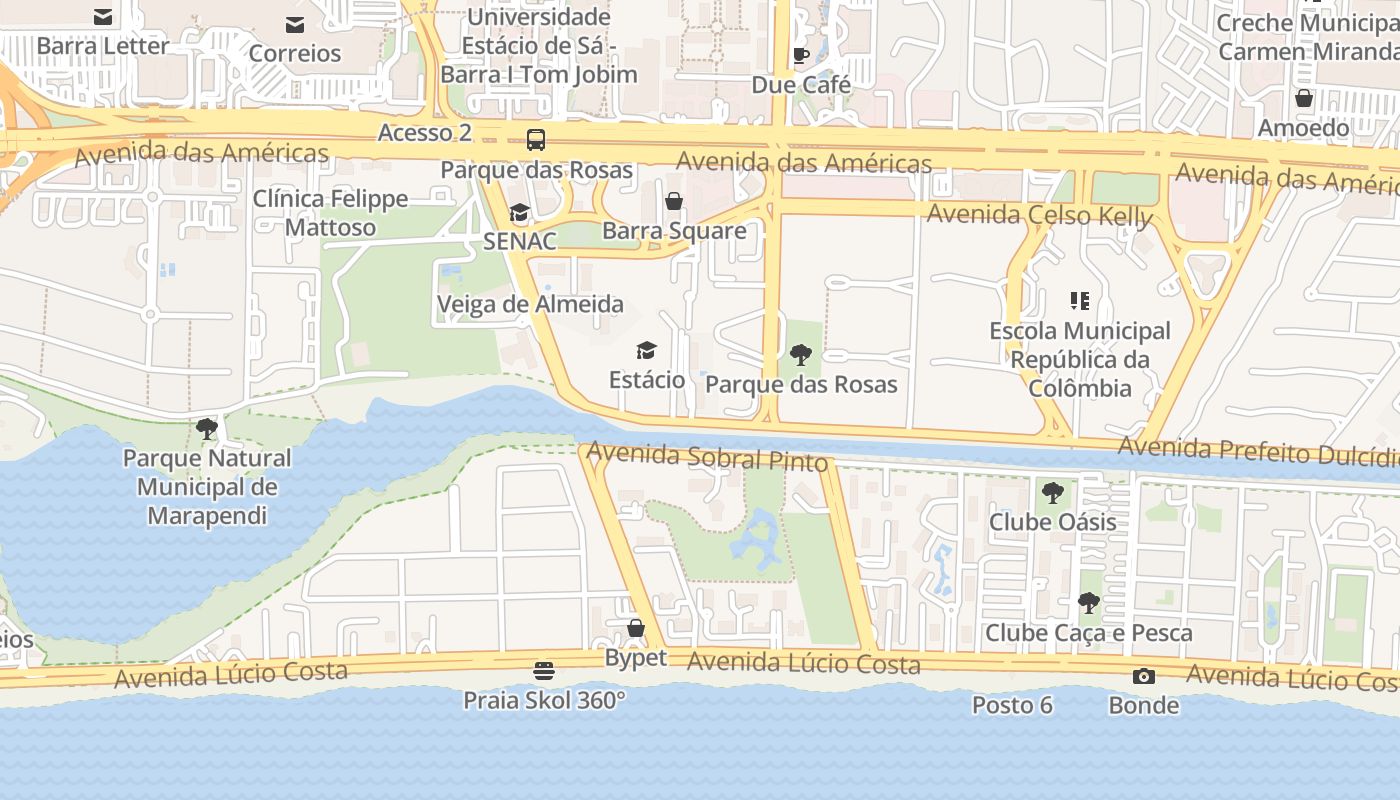Open the Barra Letter mail marker
1400x800 pixels.
(x=103, y=17)
